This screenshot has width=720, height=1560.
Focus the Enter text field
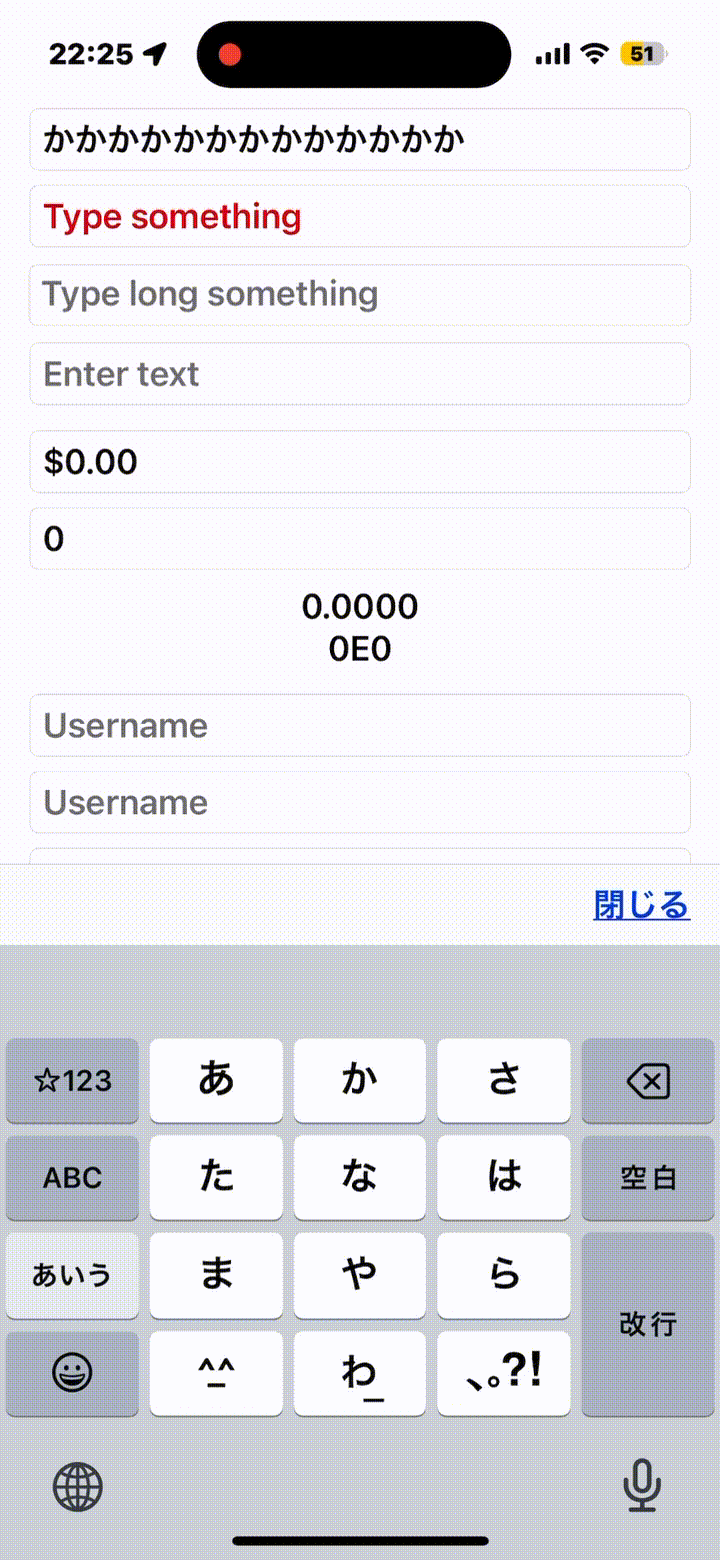360,373
